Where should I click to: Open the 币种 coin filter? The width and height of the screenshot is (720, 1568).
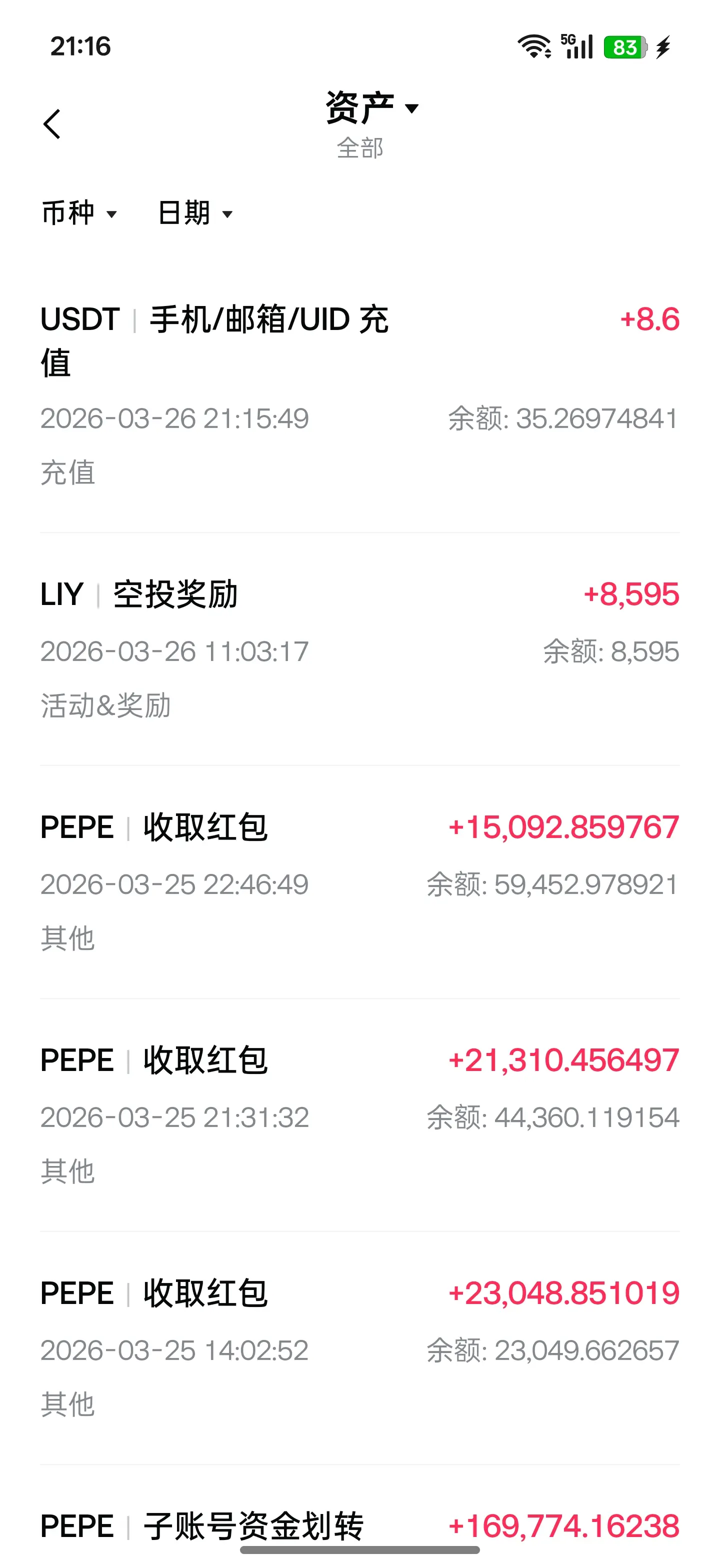pyautogui.click(x=79, y=213)
